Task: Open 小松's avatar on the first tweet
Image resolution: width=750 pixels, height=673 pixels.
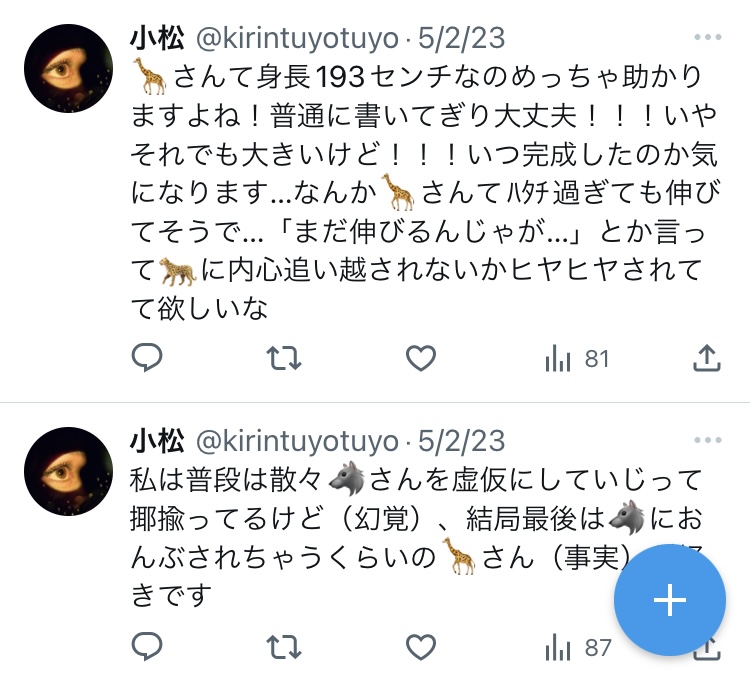Action: tap(68, 68)
